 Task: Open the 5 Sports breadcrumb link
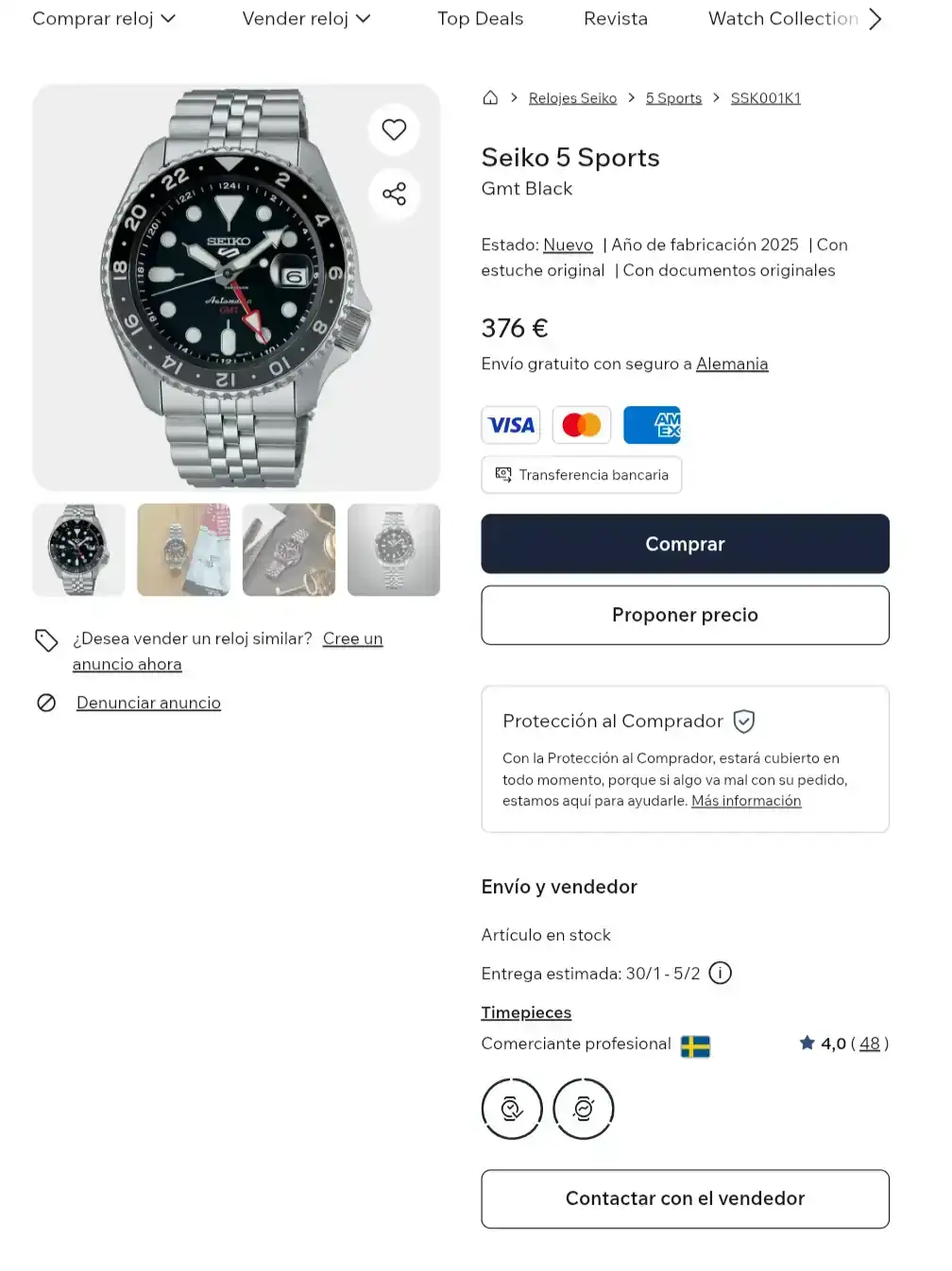(x=673, y=98)
